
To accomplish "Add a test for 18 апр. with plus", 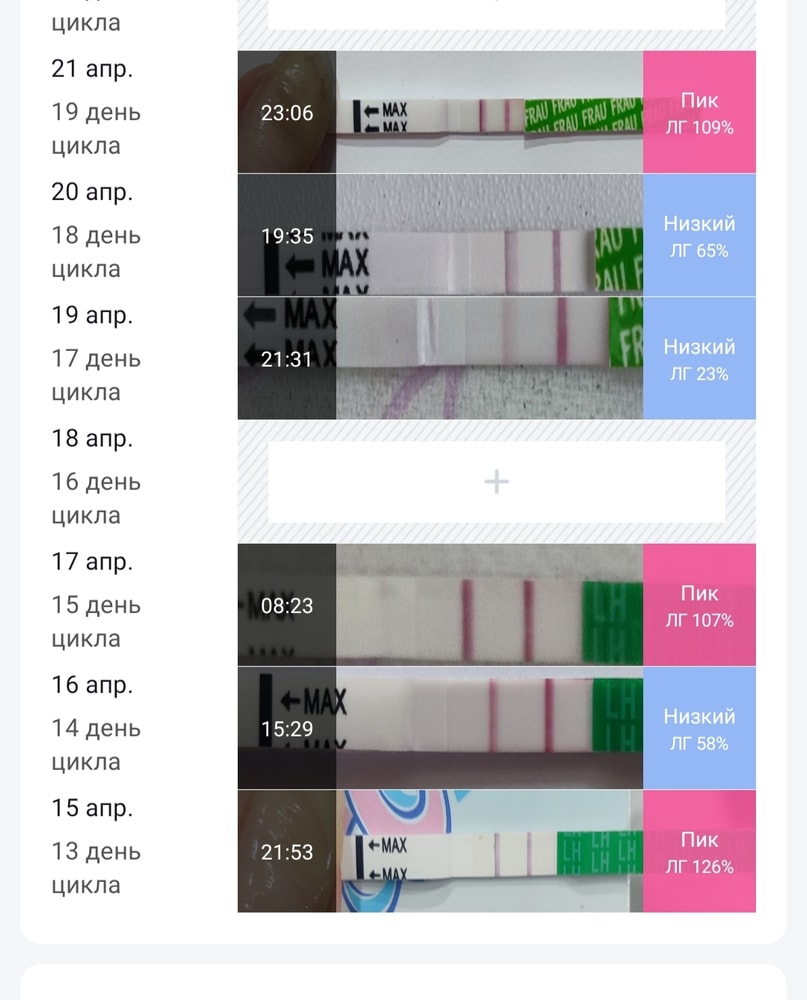I will tap(496, 482).
